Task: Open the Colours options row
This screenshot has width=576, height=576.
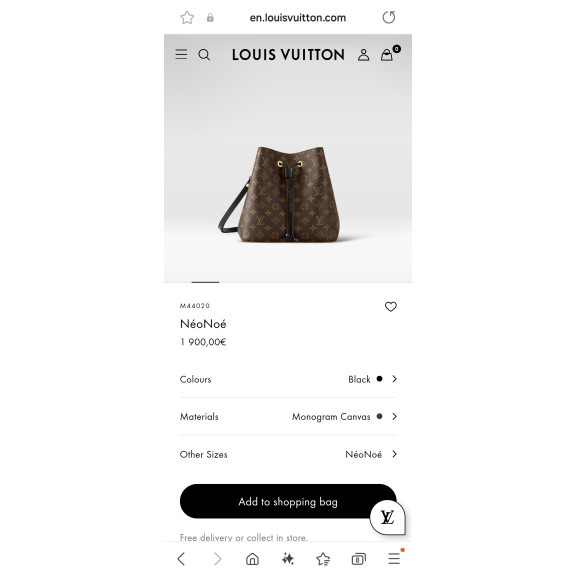Action: point(288,379)
